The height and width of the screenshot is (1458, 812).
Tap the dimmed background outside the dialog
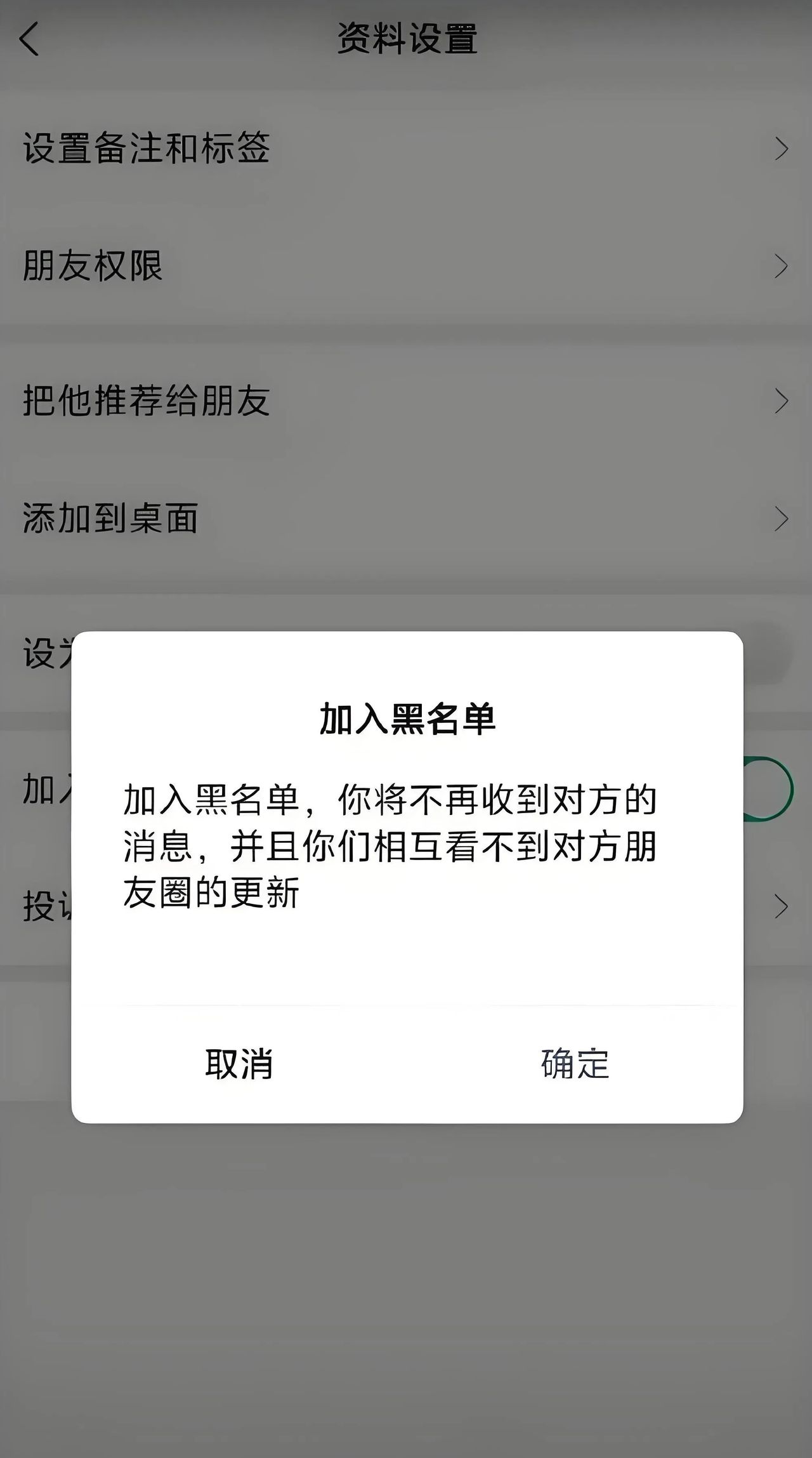[406, 1301]
